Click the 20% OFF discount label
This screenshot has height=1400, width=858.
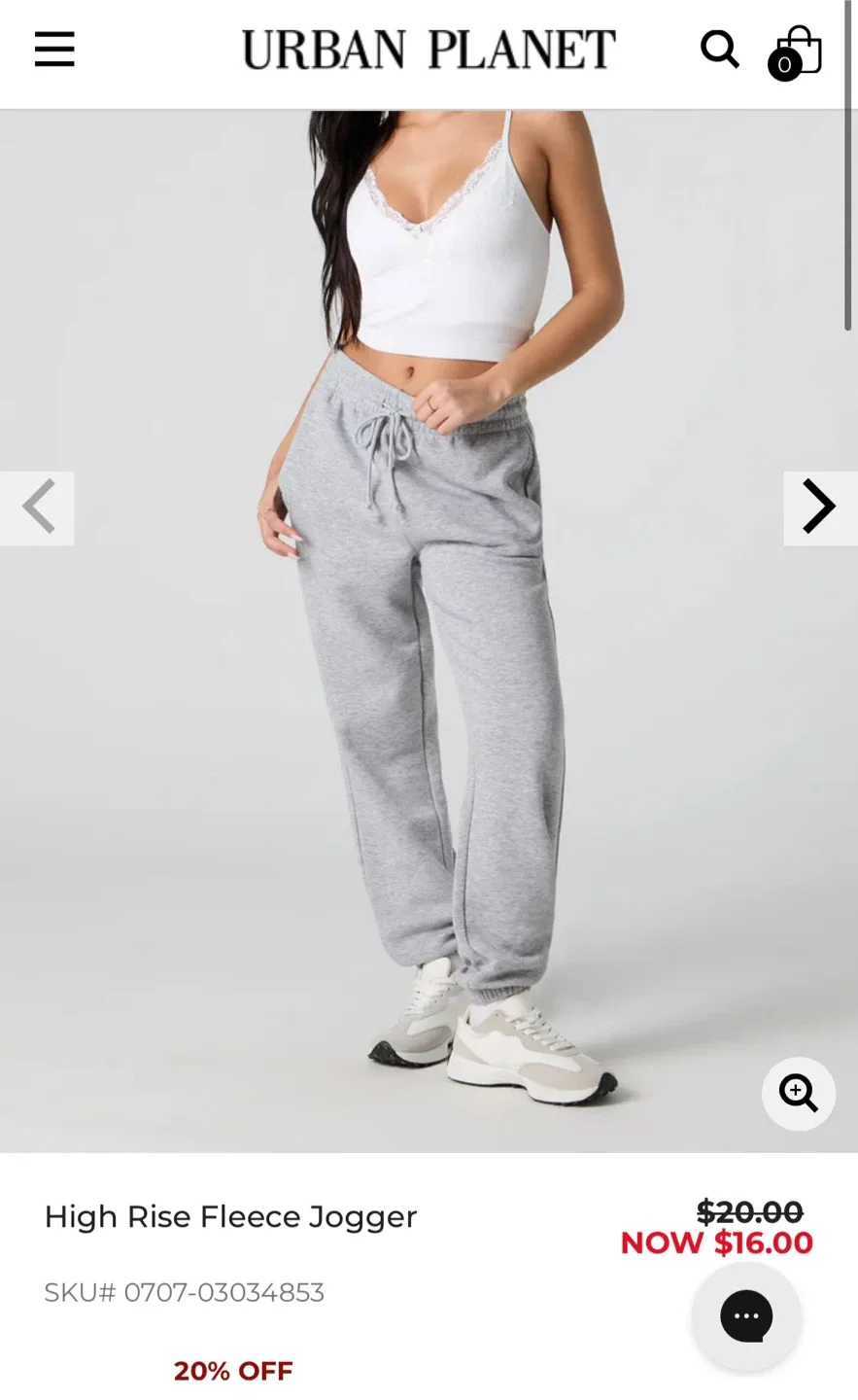232,1371
